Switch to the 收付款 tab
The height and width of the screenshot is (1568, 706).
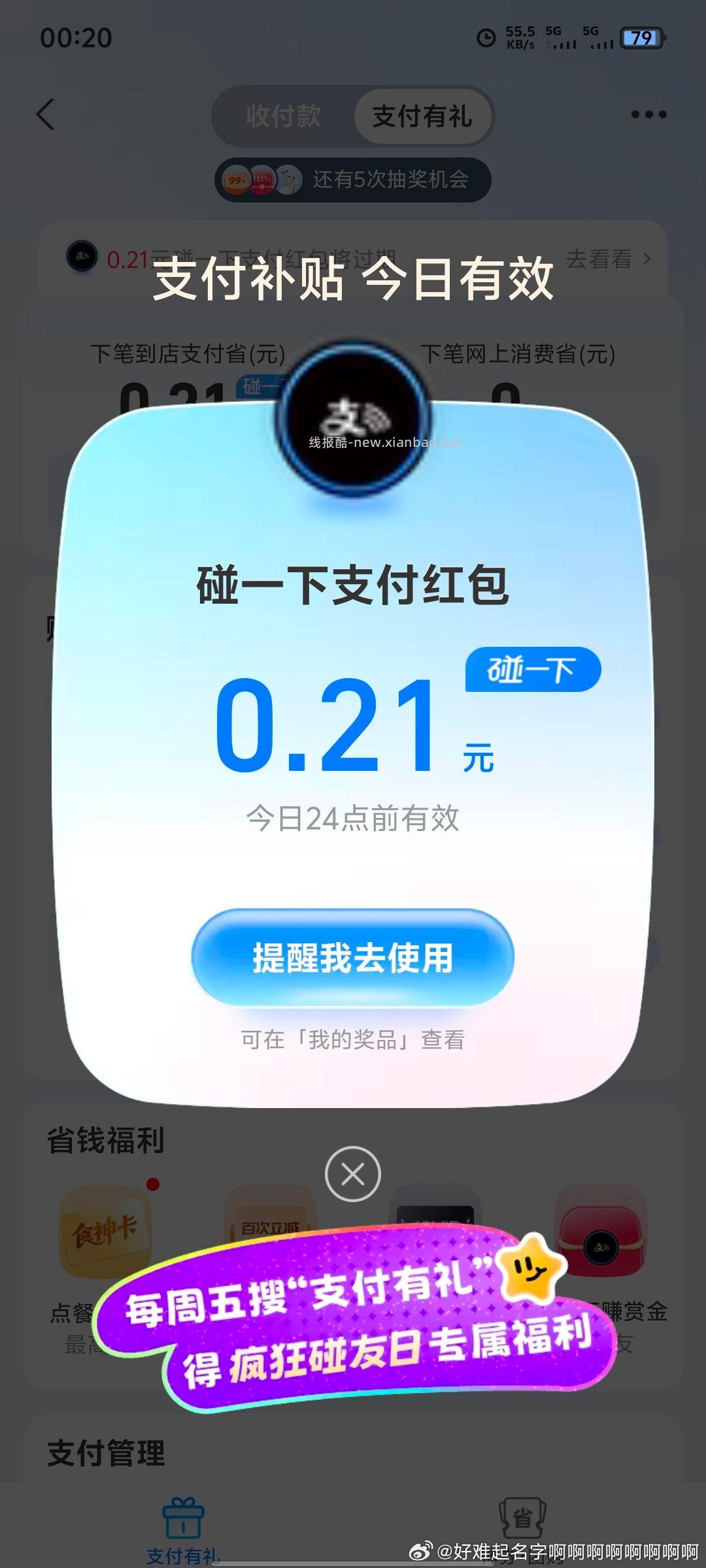(282, 116)
